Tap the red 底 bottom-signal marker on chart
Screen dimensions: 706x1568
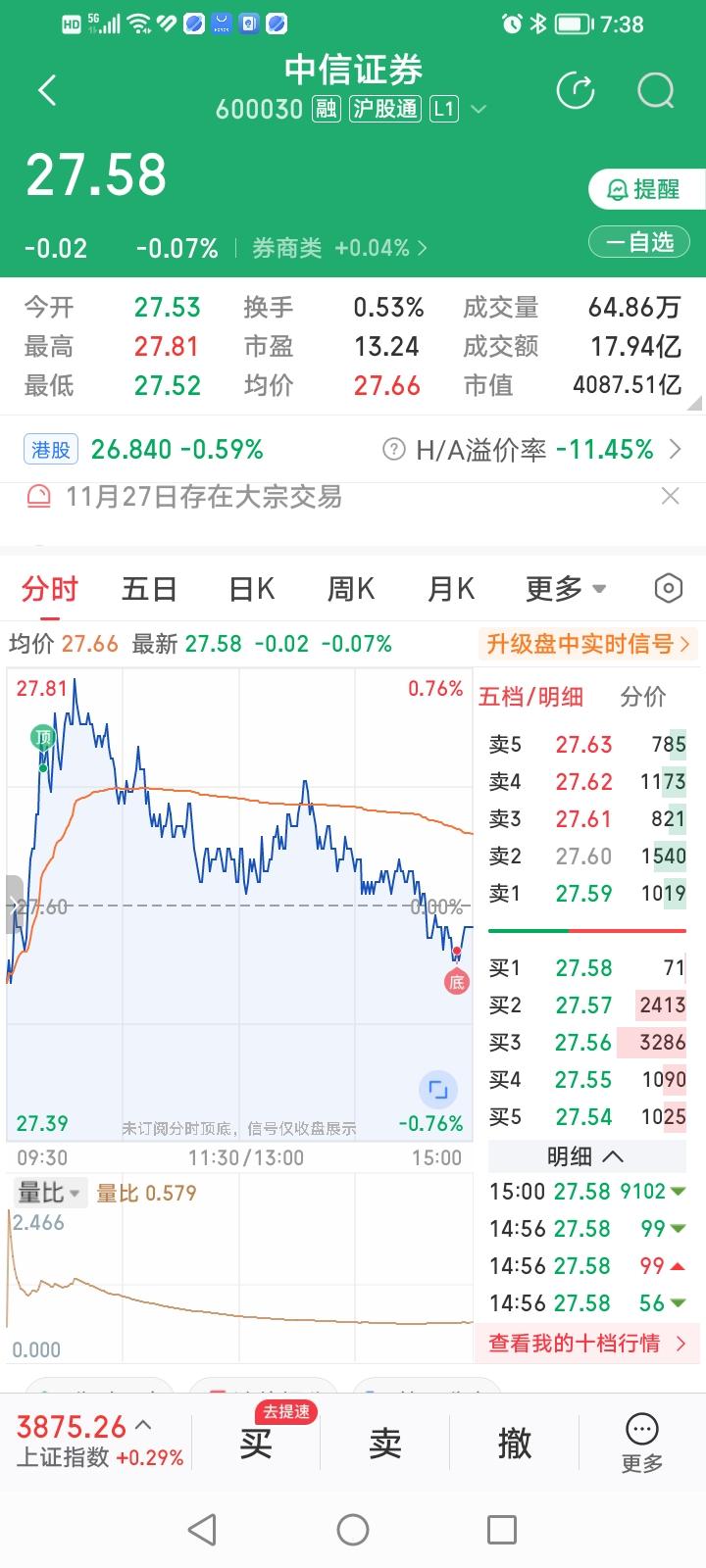[457, 982]
